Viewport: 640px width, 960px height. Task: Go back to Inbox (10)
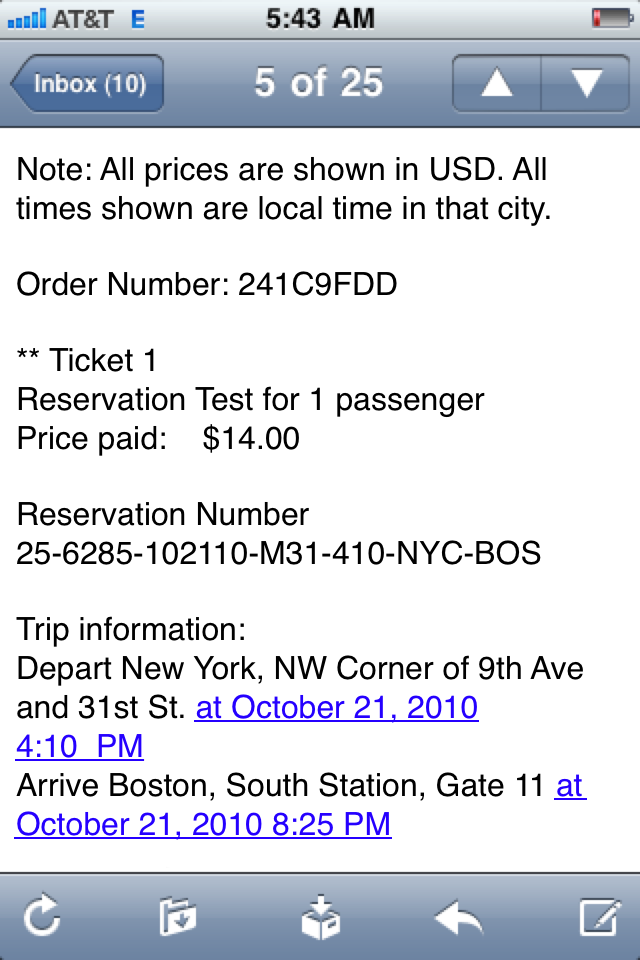tap(88, 83)
